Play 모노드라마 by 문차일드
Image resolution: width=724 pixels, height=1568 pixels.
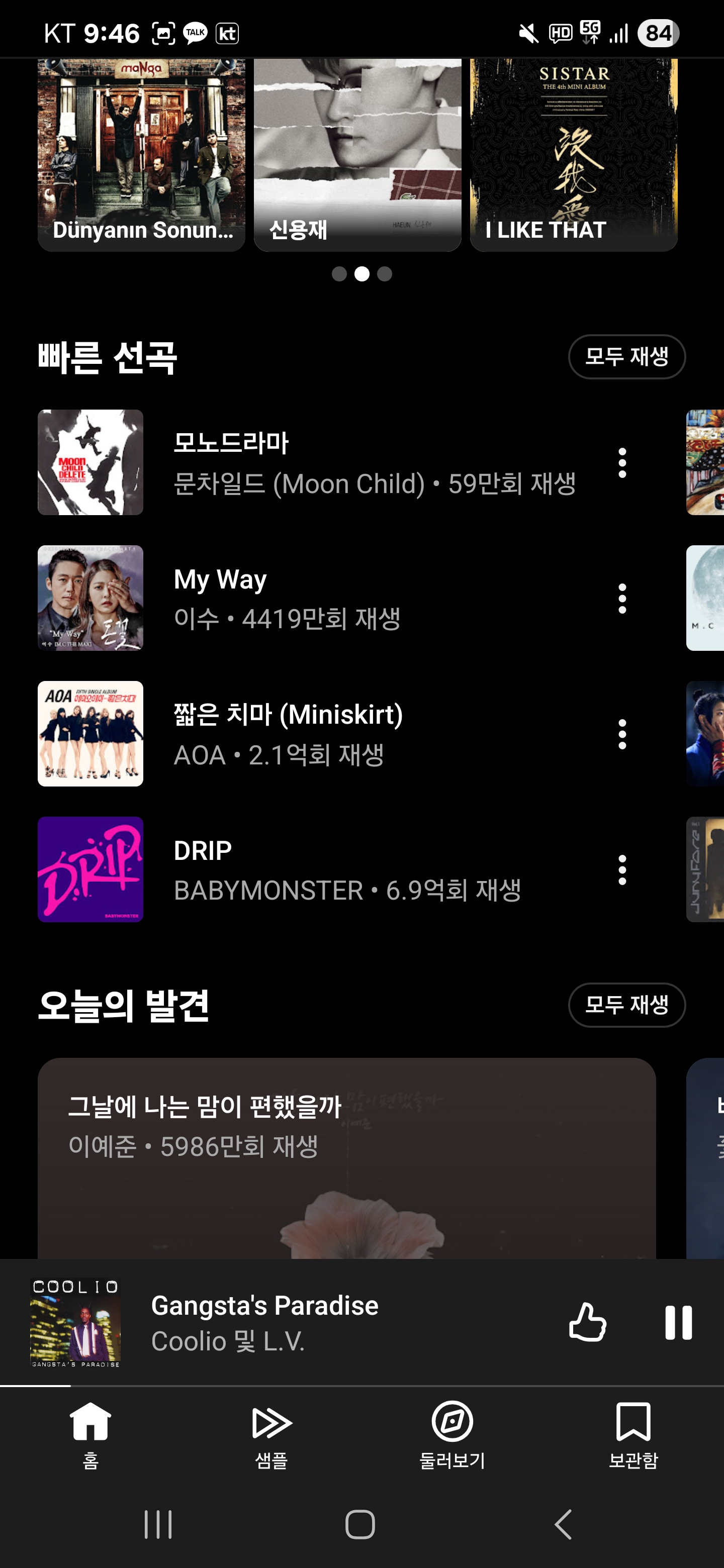[x=305, y=462]
